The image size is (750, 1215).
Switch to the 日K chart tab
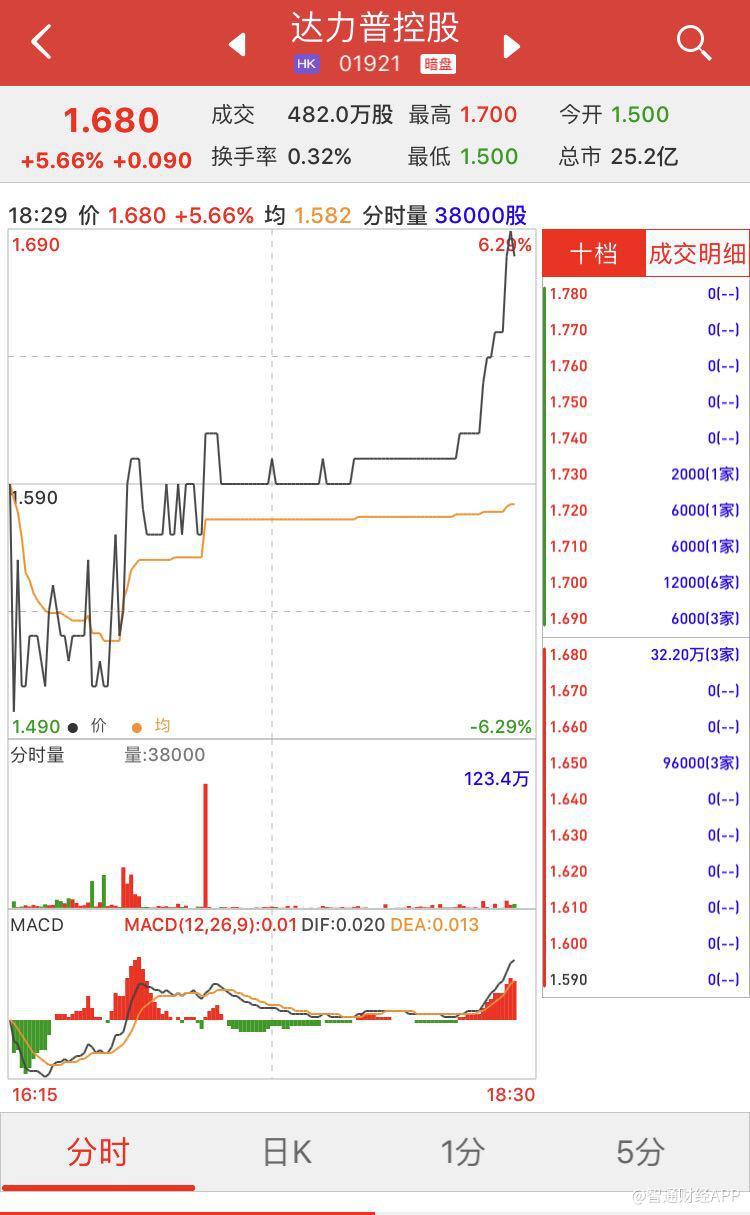(287, 1152)
